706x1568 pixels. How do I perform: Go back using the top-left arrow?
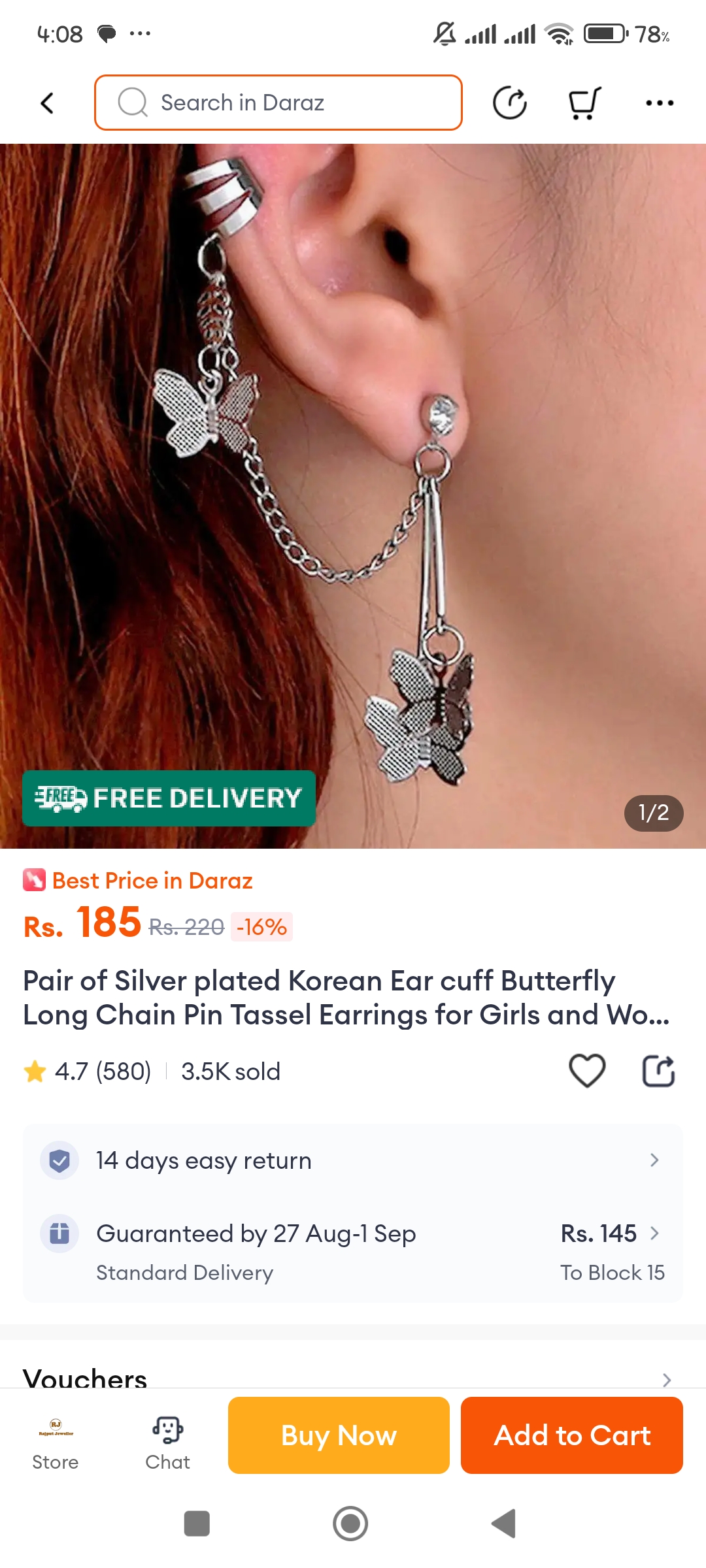click(47, 103)
